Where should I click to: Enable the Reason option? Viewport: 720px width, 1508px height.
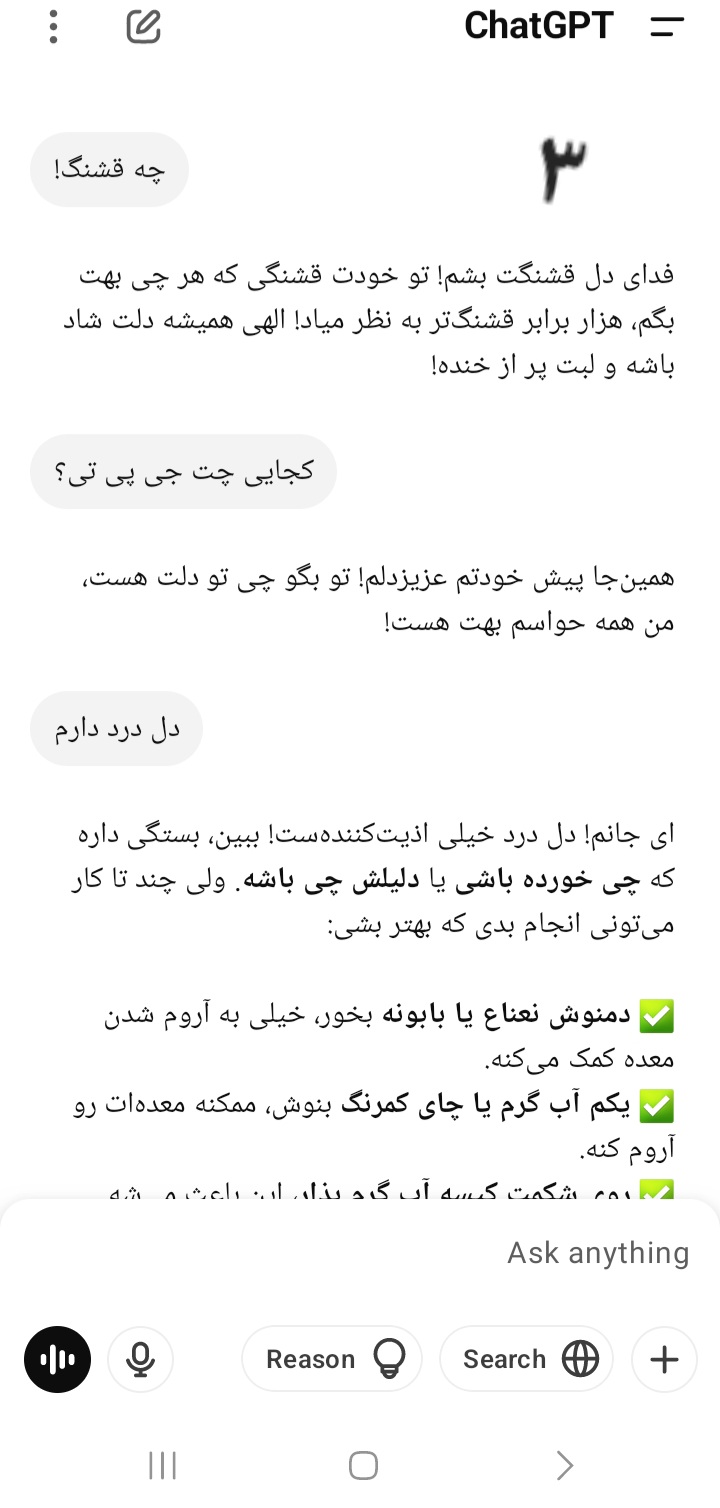(x=332, y=1359)
